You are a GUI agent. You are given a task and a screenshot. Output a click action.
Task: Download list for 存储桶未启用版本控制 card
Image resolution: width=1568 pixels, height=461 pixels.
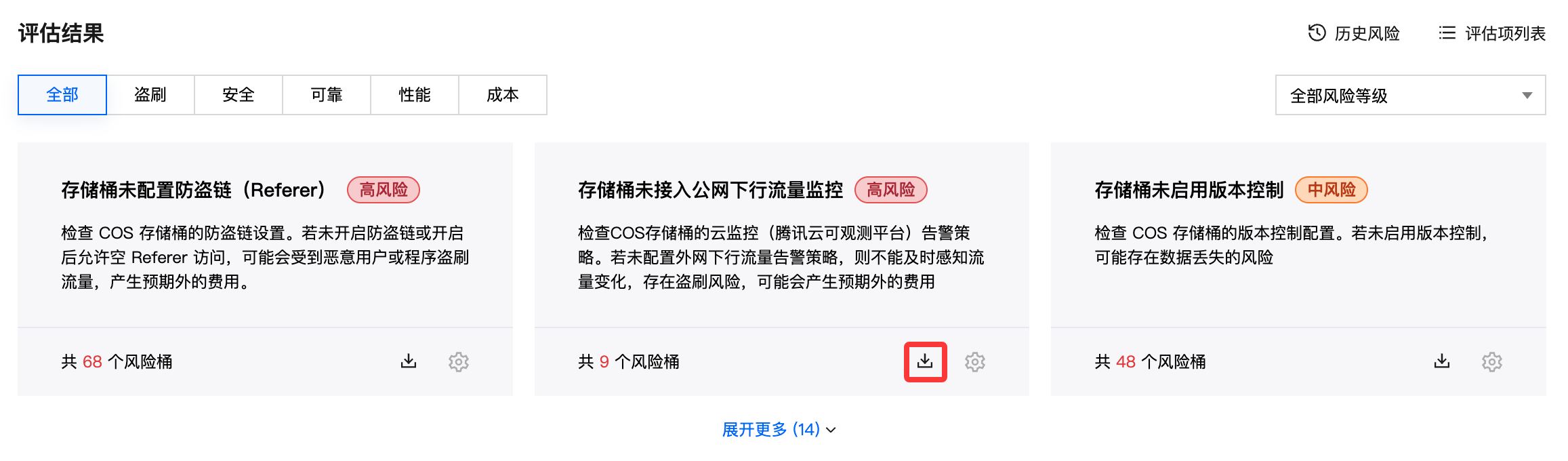(1442, 361)
